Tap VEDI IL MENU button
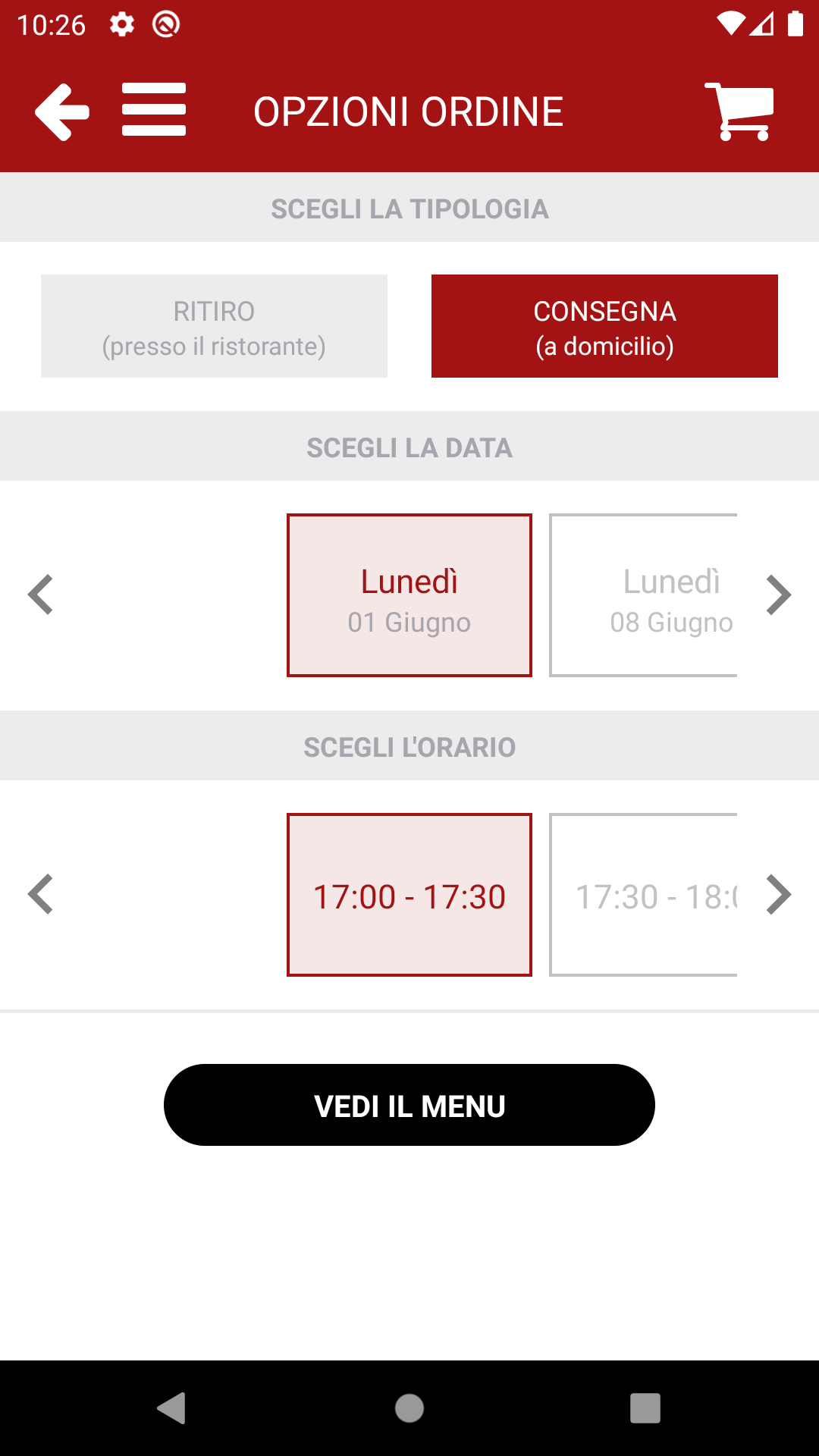 tap(409, 1105)
